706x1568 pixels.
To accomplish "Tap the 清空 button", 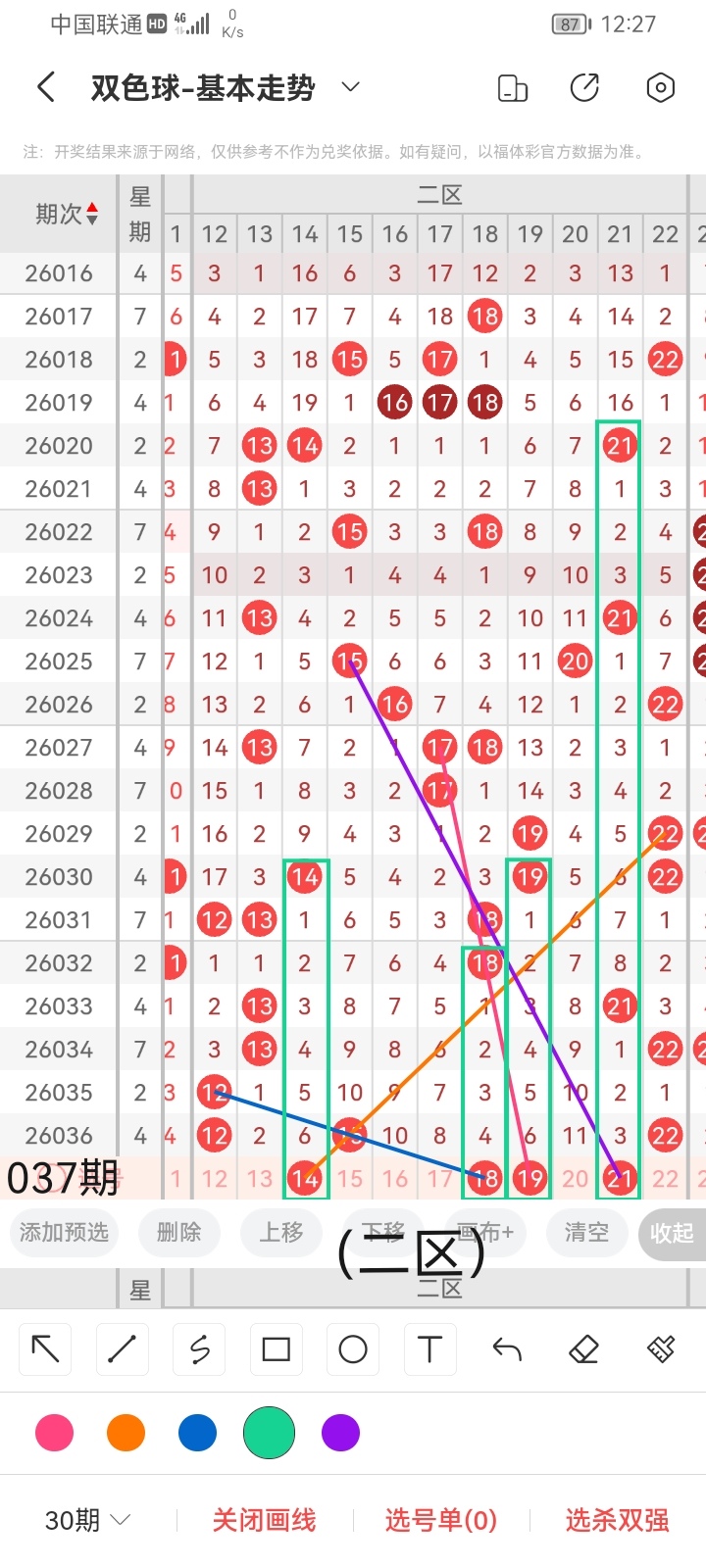I will [x=586, y=1232].
